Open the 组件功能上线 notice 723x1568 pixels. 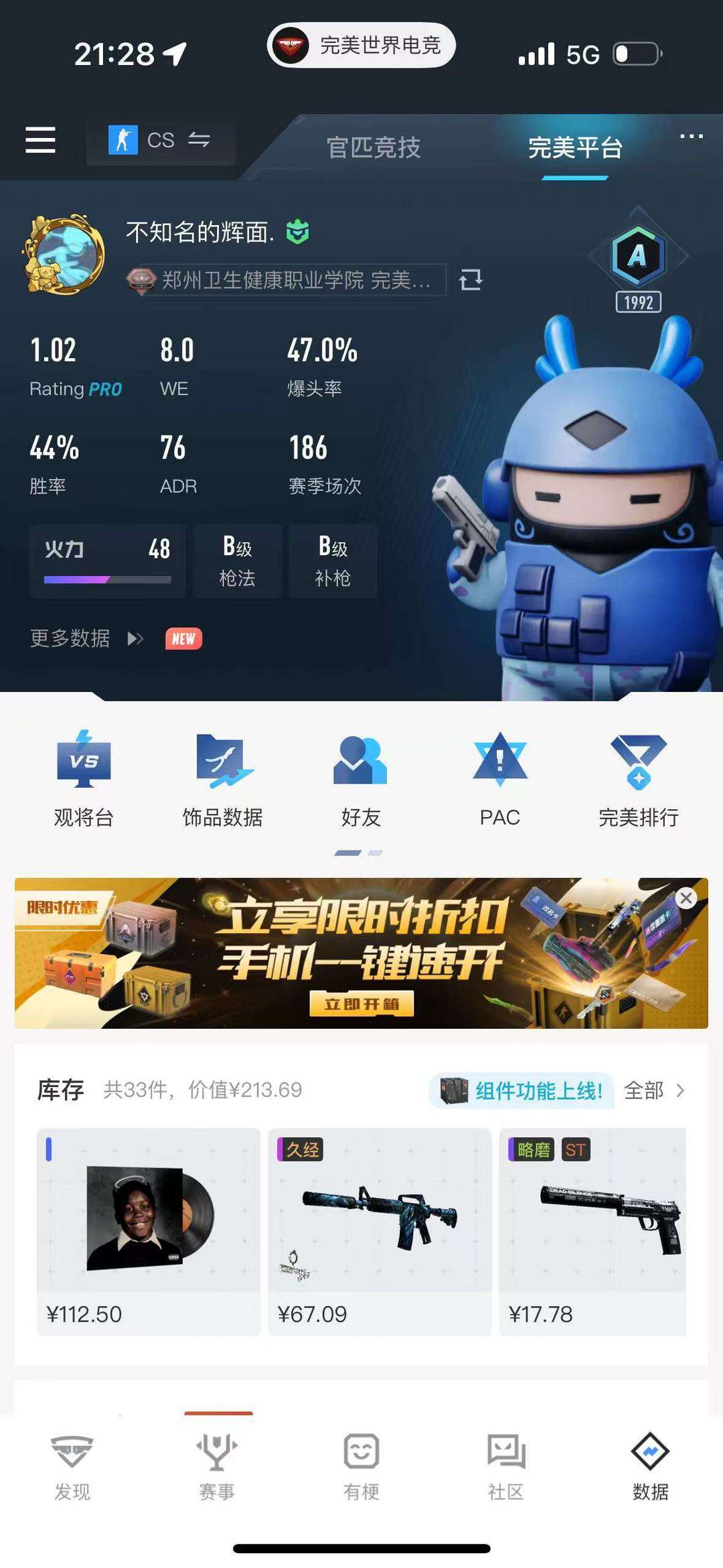click(x=522, y=1090)
